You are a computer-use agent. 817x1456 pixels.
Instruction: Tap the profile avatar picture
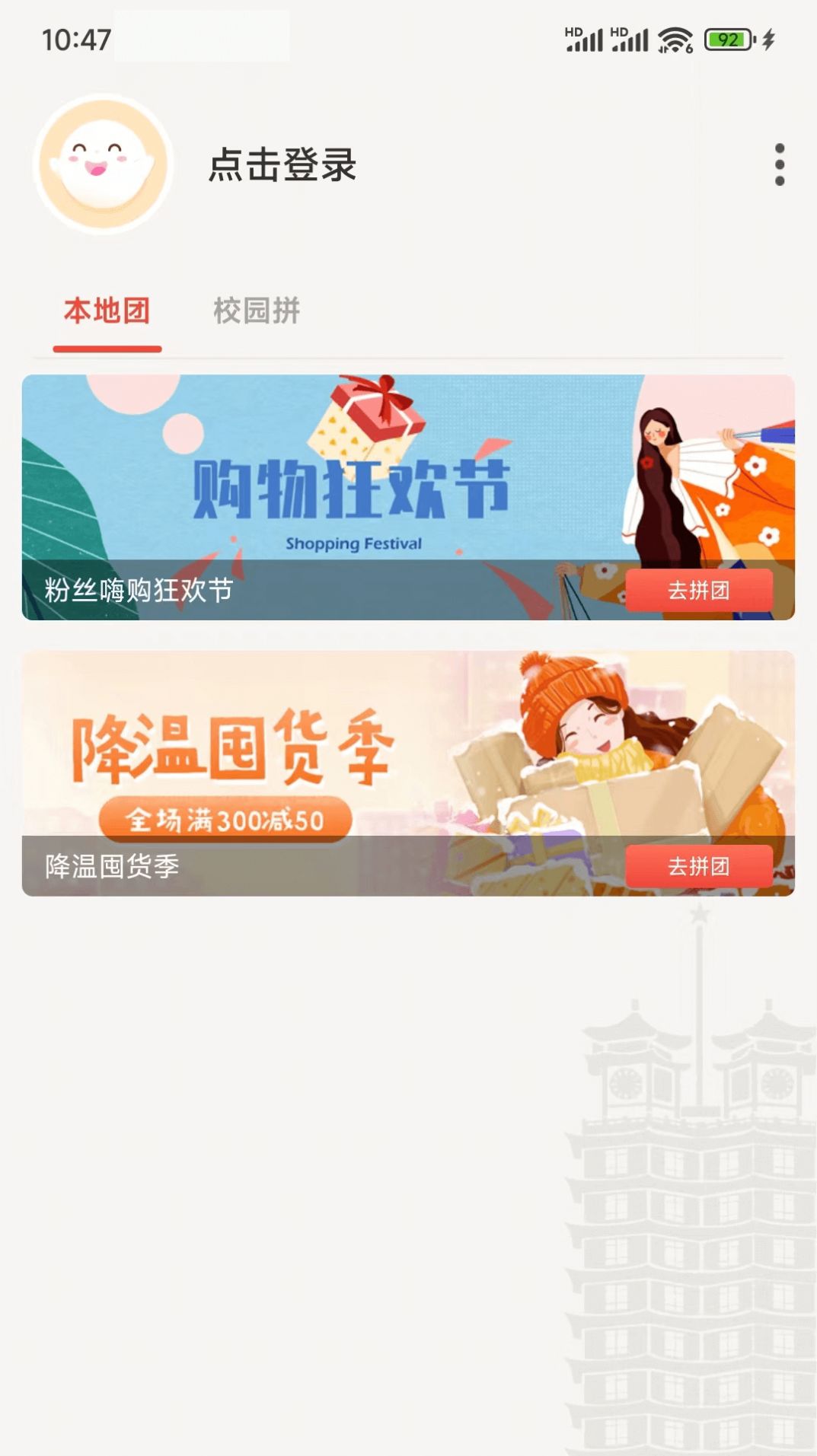click(104, 164)
